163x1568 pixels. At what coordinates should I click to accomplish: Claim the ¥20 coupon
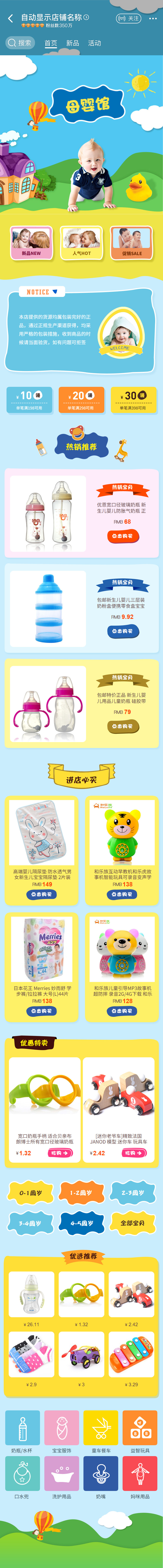[81, 399]
